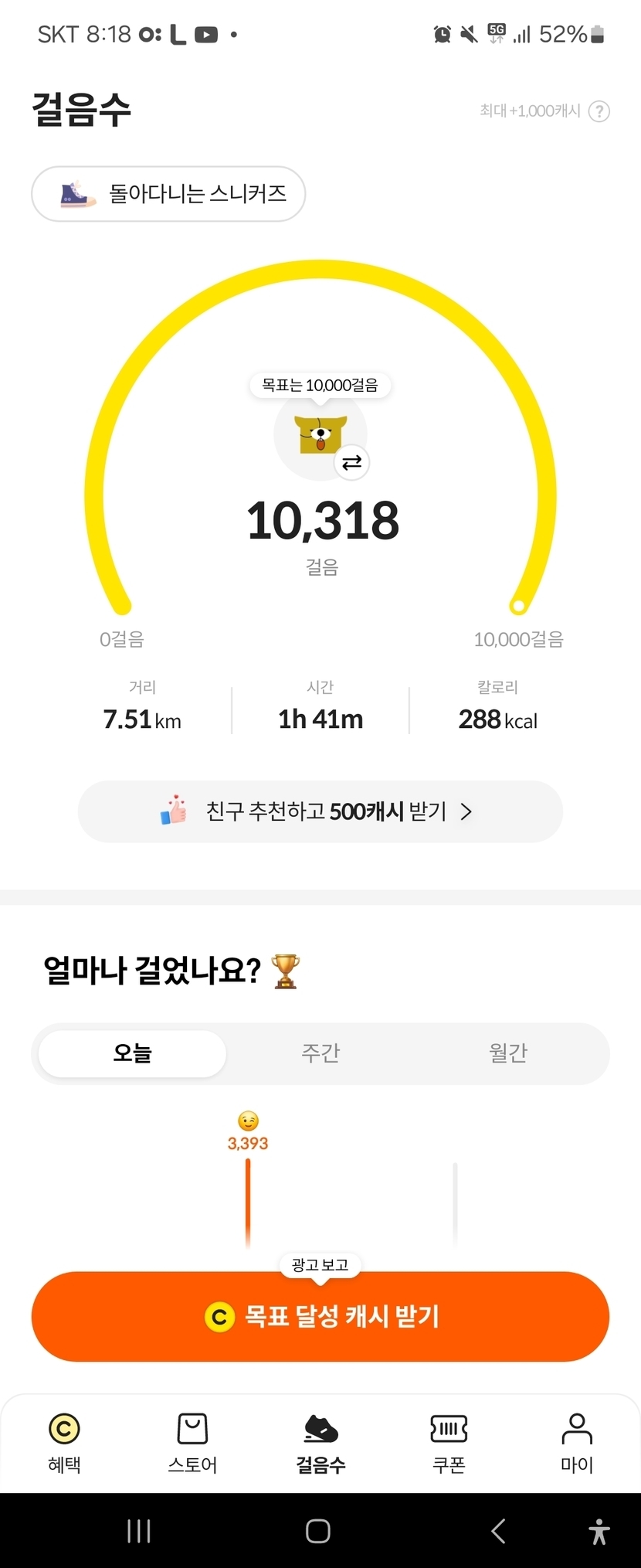View the 쿠폰 tab
Image resolution: width=641 pixels, height=1568 pixels.
(x=449, y=1442)
